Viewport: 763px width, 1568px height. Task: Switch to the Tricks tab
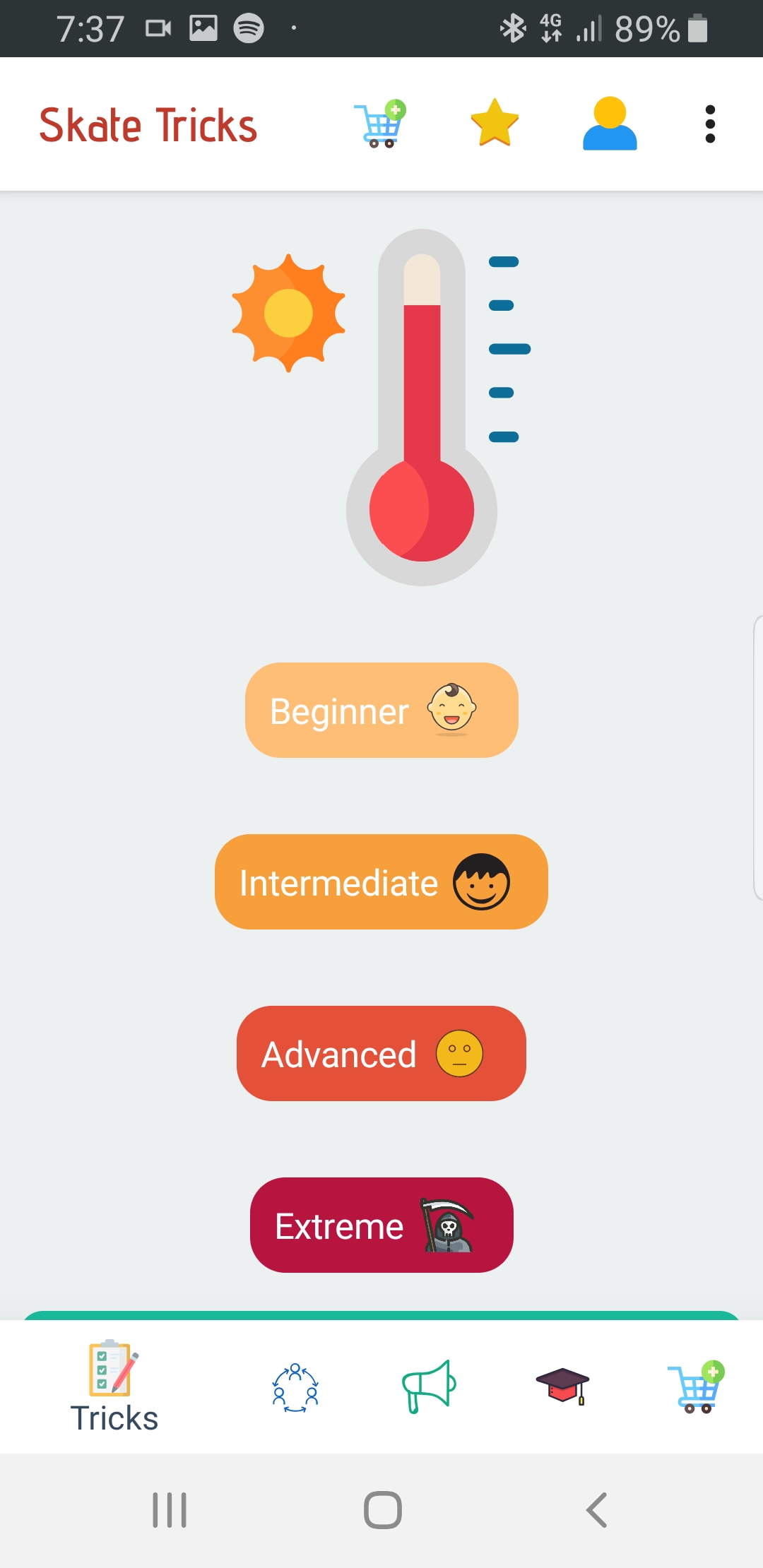coord(114,1387)
